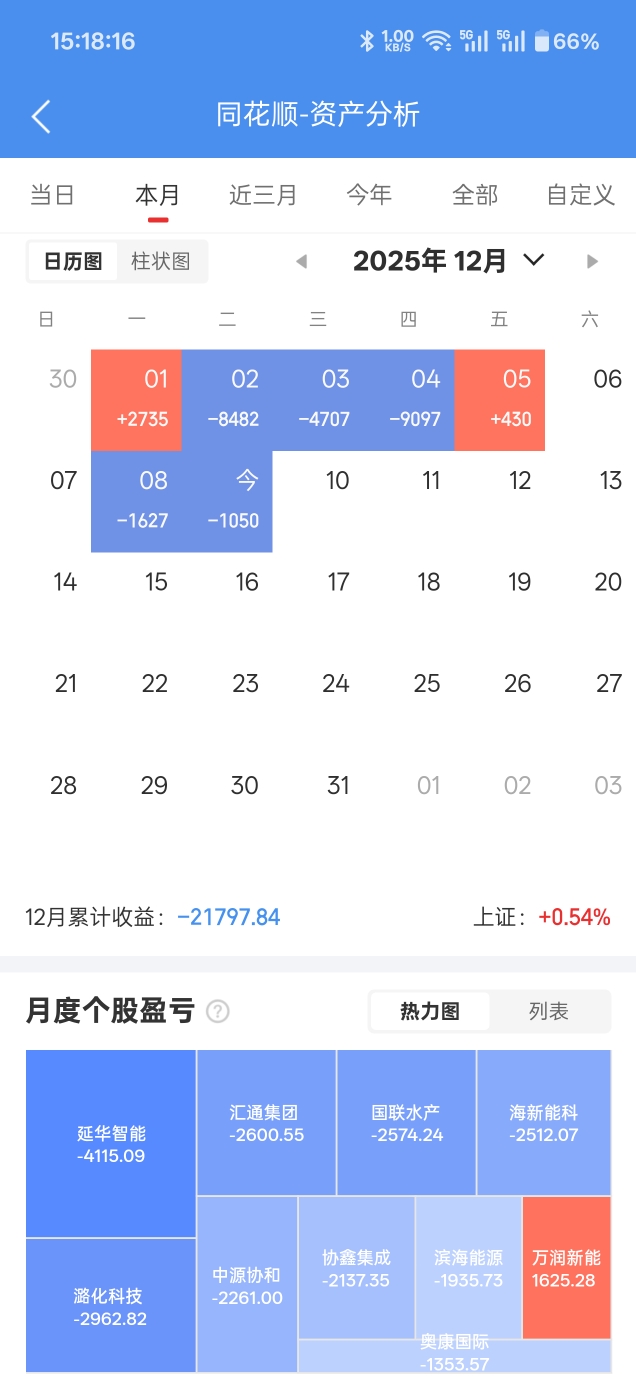
Task: Open the 2025年 12月 month picker
Action: (448, 262)
